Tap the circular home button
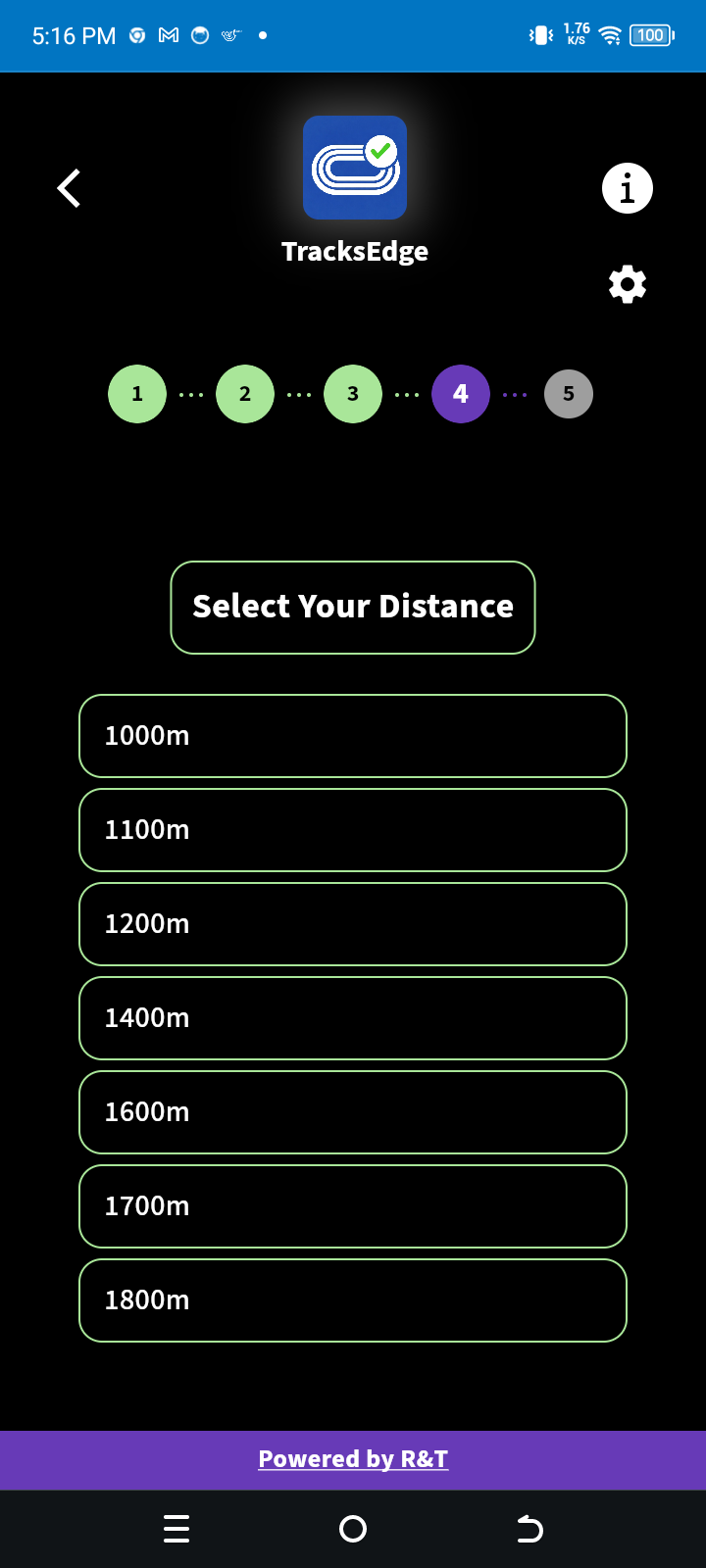This screenshot has width=706, height=1568. pos(353,1529)
